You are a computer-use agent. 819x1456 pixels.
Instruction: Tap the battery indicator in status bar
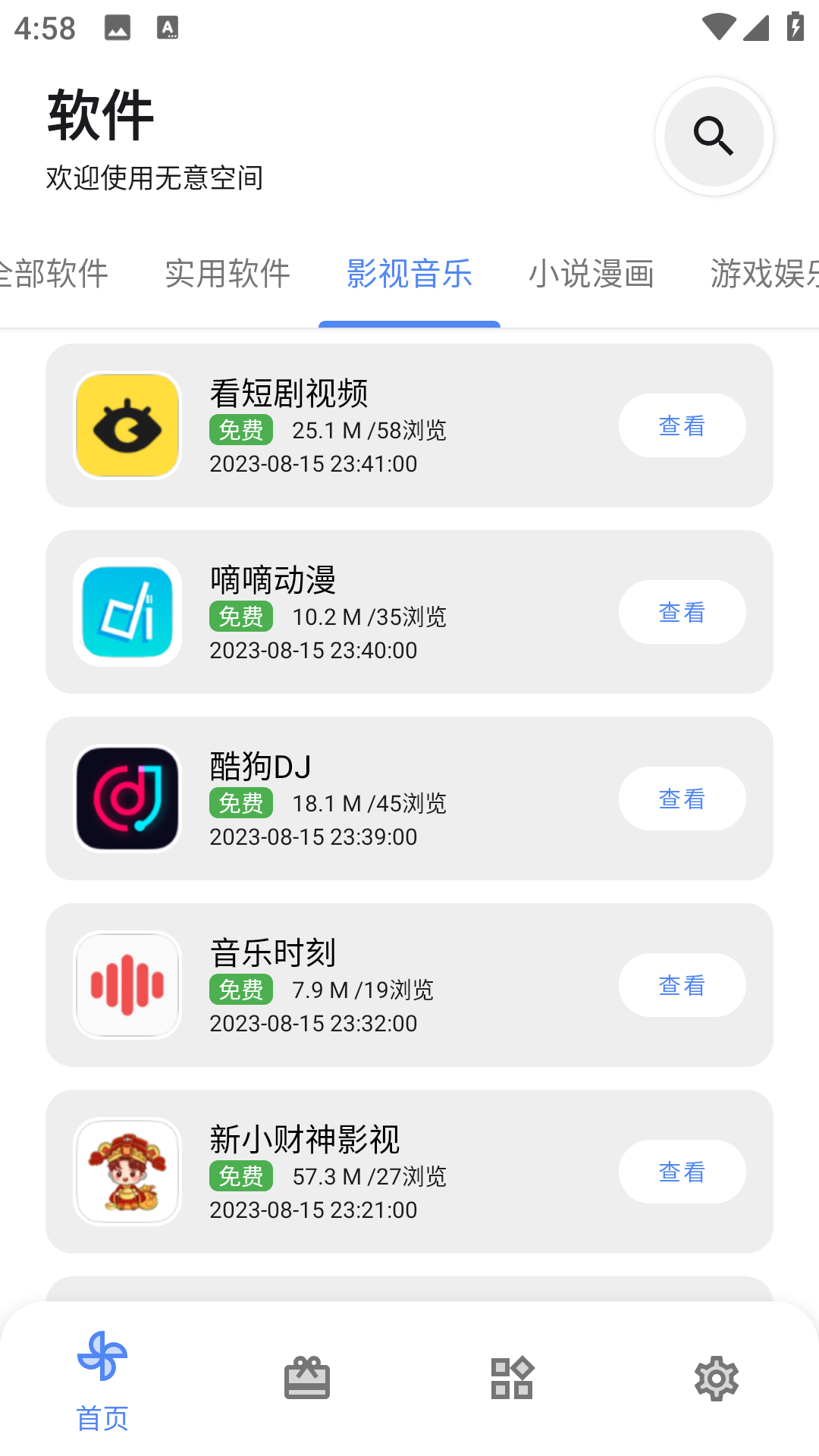(793, 25)
